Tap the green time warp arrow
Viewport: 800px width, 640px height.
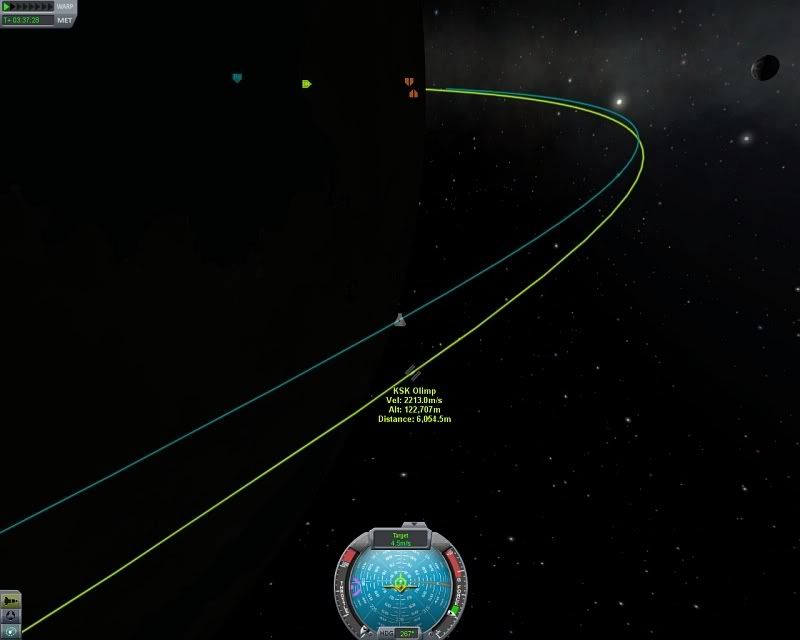point(8,6)
